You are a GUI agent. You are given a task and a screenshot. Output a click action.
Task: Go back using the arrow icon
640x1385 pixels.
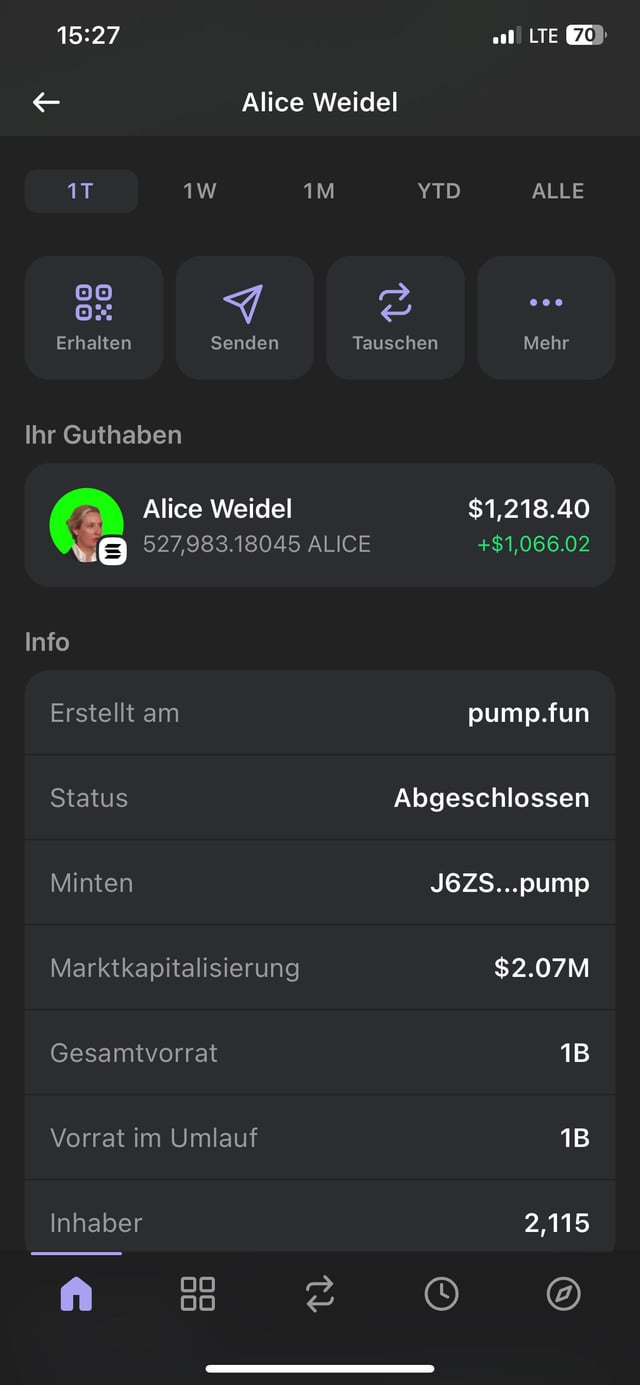46,102
